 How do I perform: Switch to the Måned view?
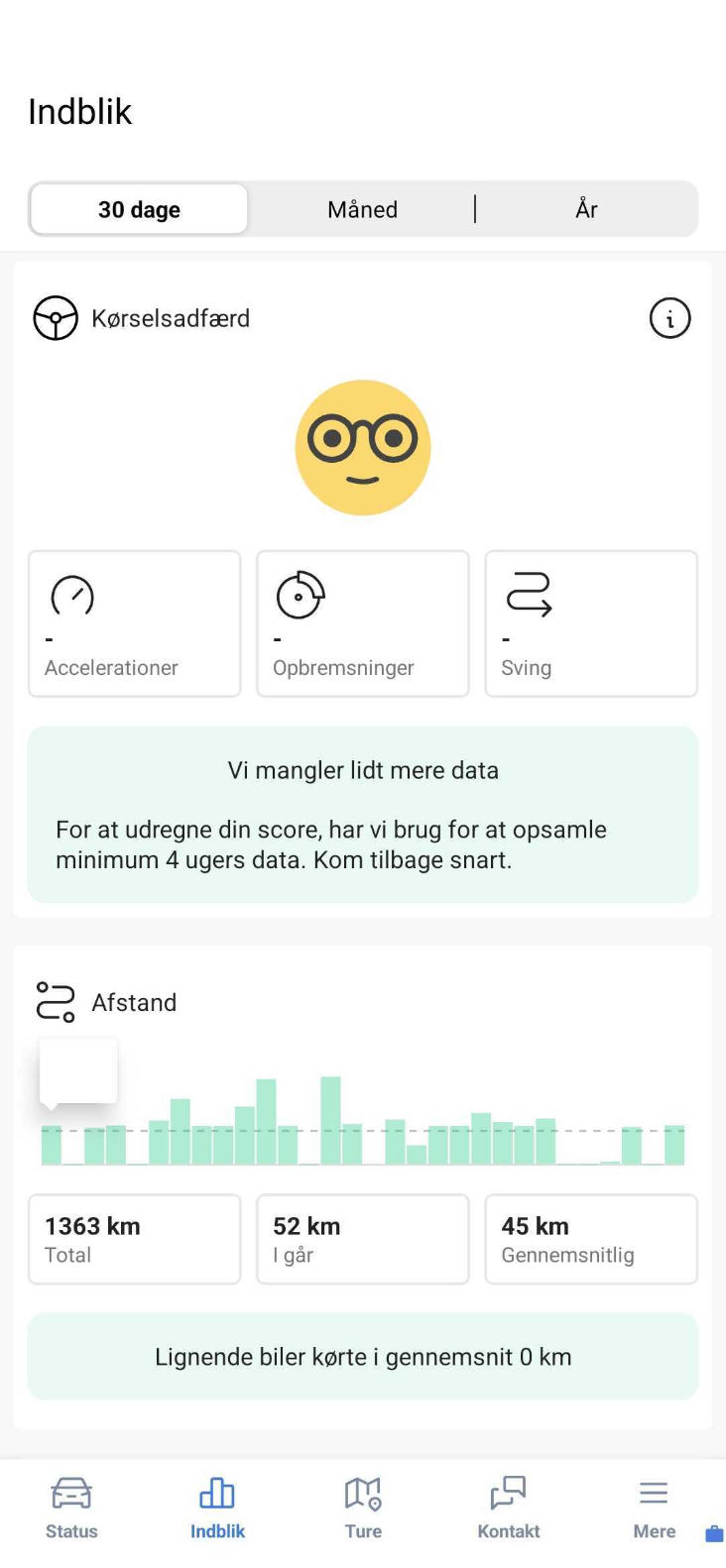click(x=362, y=209)
